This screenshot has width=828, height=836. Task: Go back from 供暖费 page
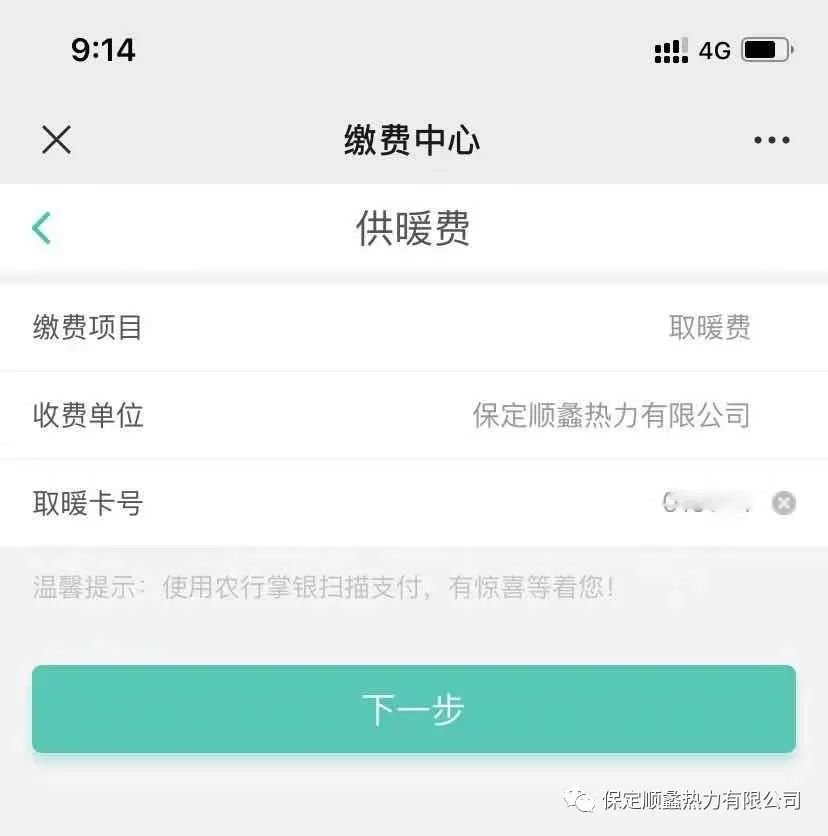(x=42, y=228)
